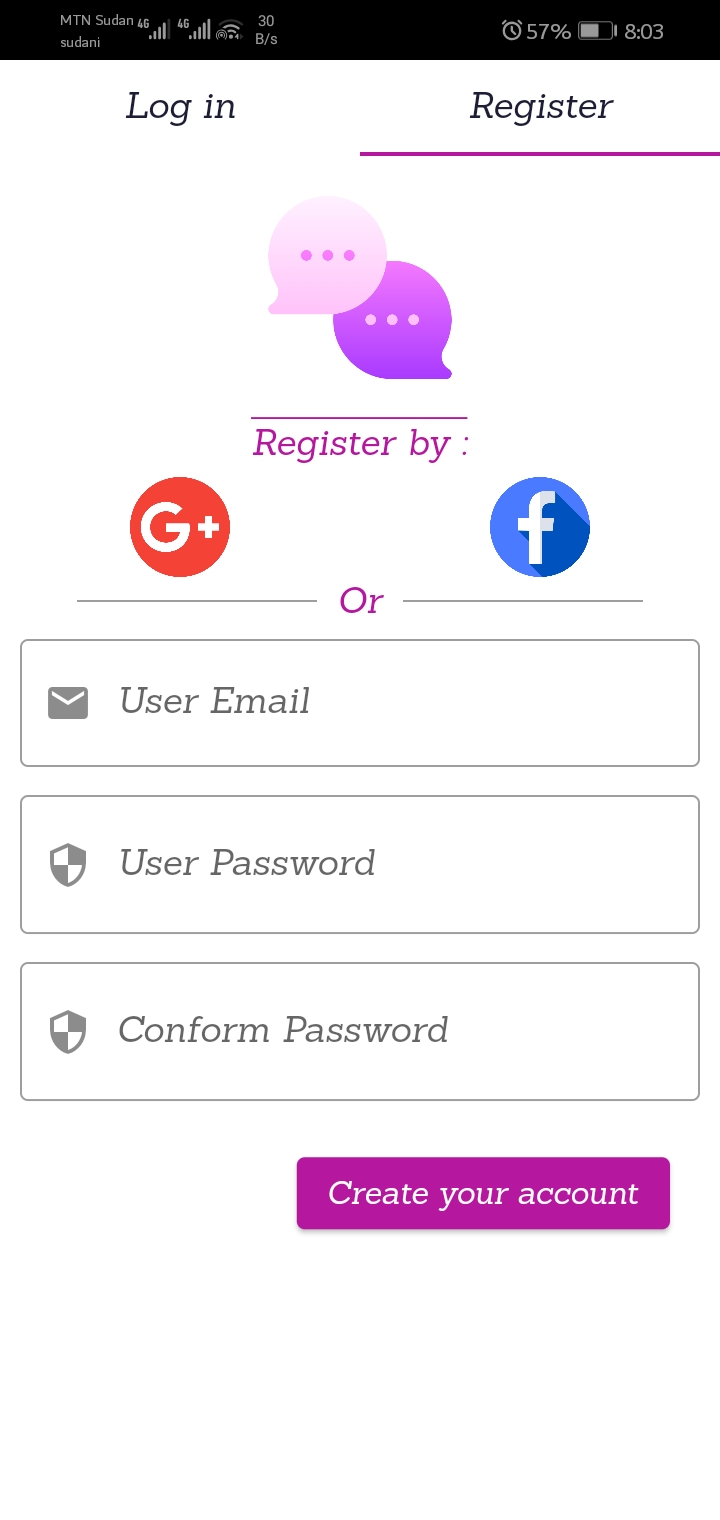Sign up with the Facebook icon
Screen dimensions: 720x1520
pos(540,527)
